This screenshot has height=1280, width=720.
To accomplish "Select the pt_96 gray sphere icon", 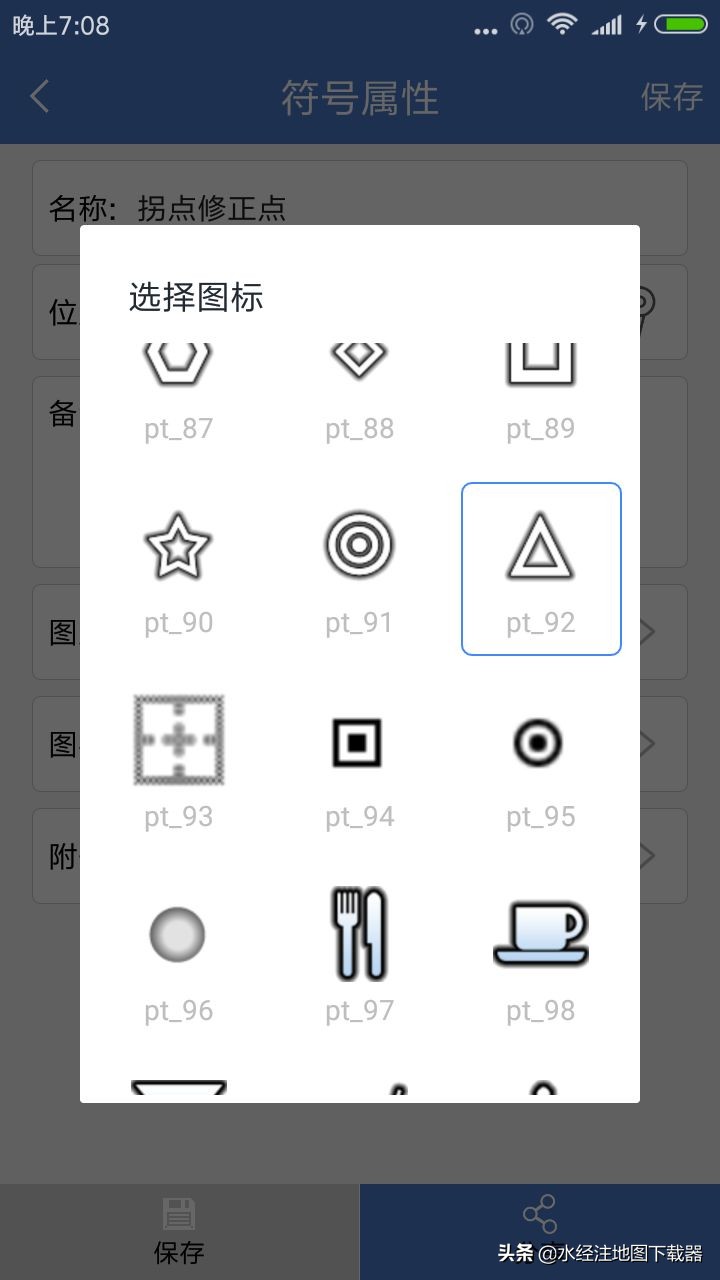I will tap(178, 934).
